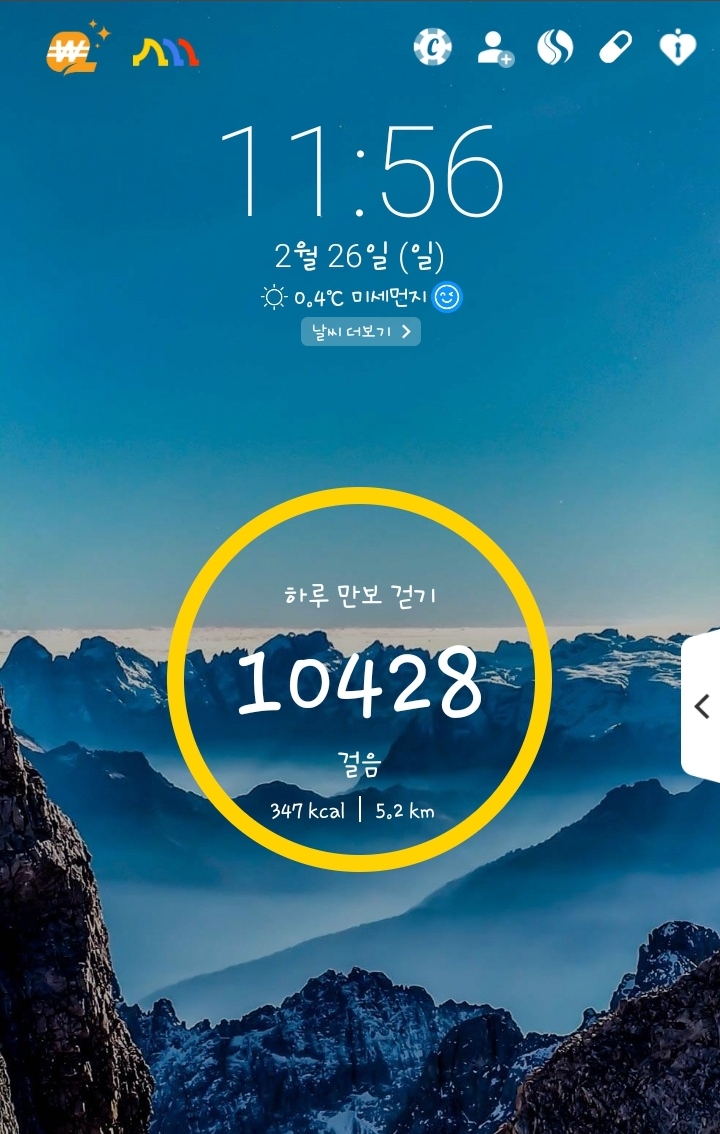Open the C coin chip icon

pyautogui.click(x=432, y=47)
